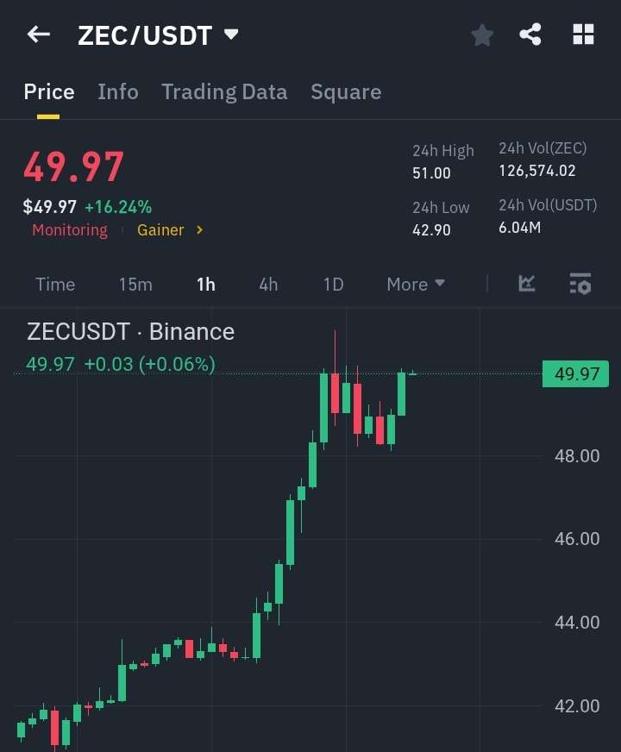This screenshot has height=752, width=621.
Task: Select the Time chart interval
Action: [55, 284]
